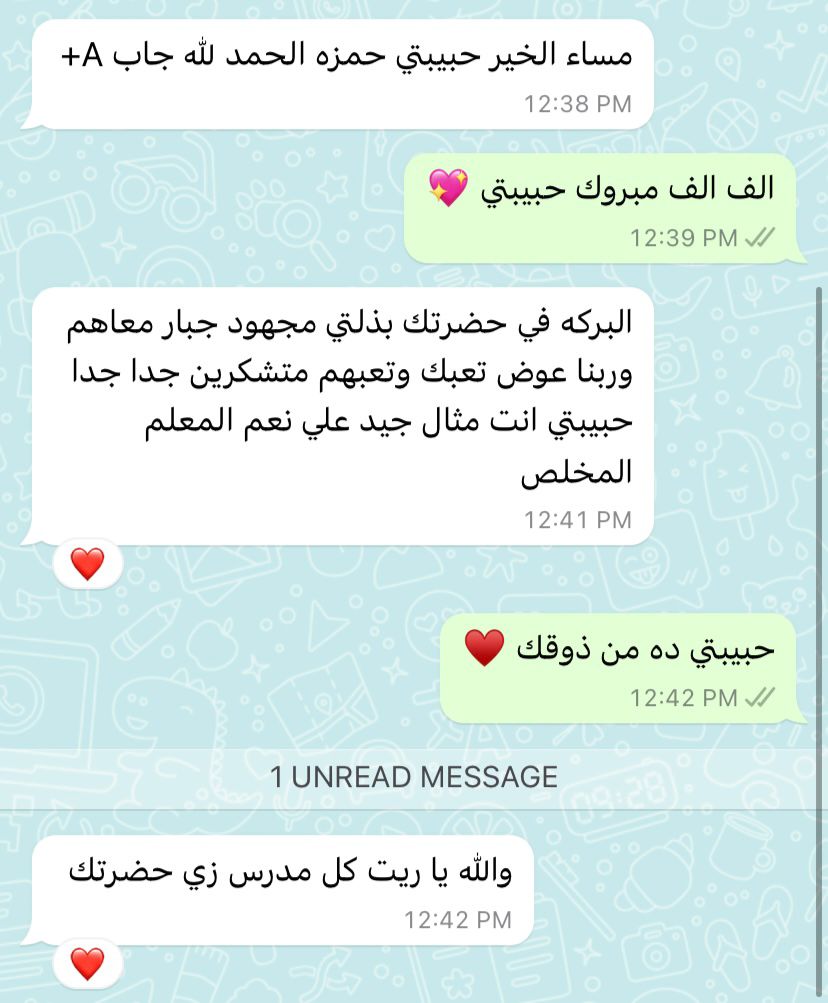Open heart reaction under 'والله يا ريت كل مدرس' message
Viewport: 828px width, 1003px height.
(x=88, y=963)
